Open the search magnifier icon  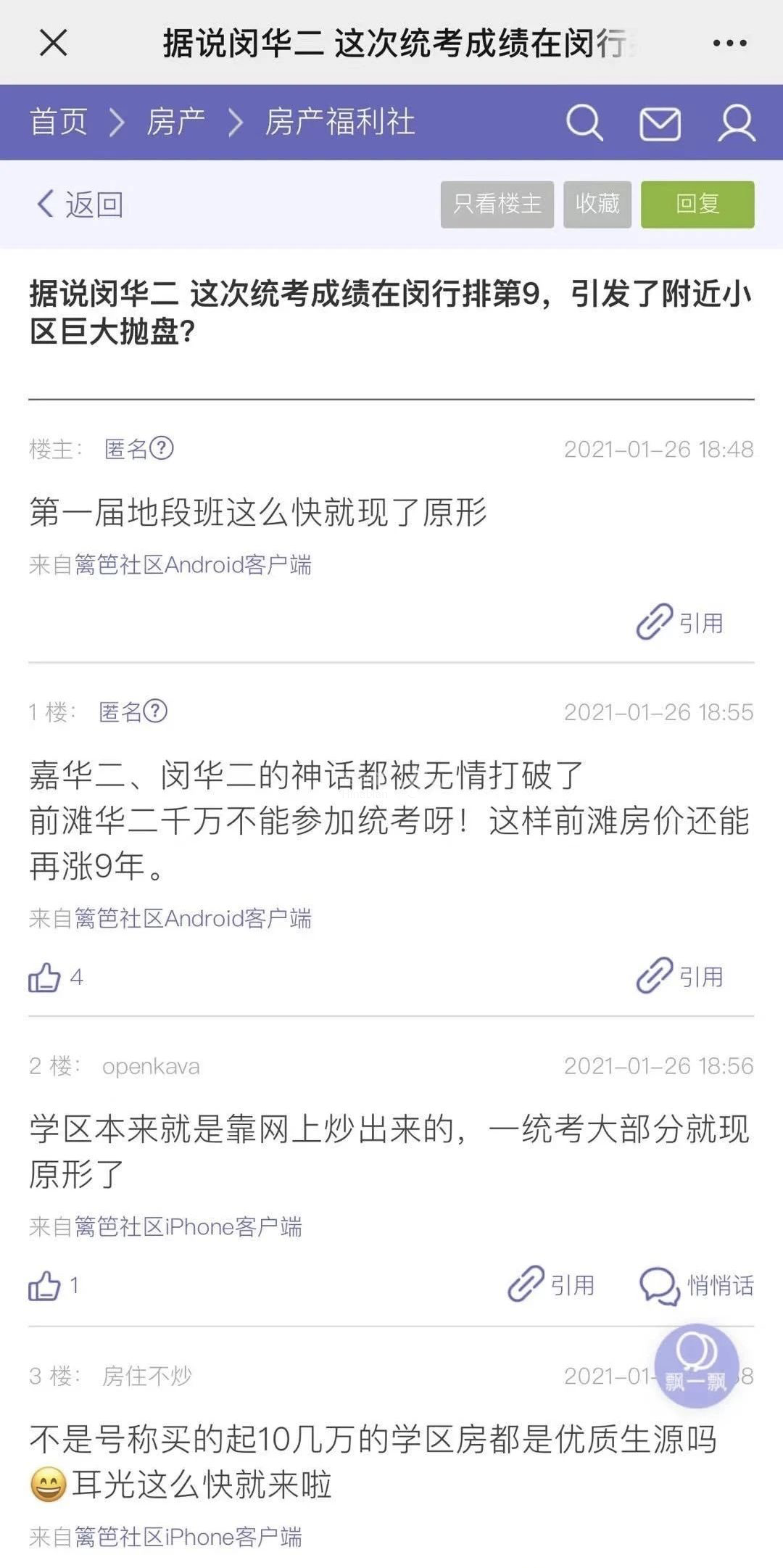point(584,123)
